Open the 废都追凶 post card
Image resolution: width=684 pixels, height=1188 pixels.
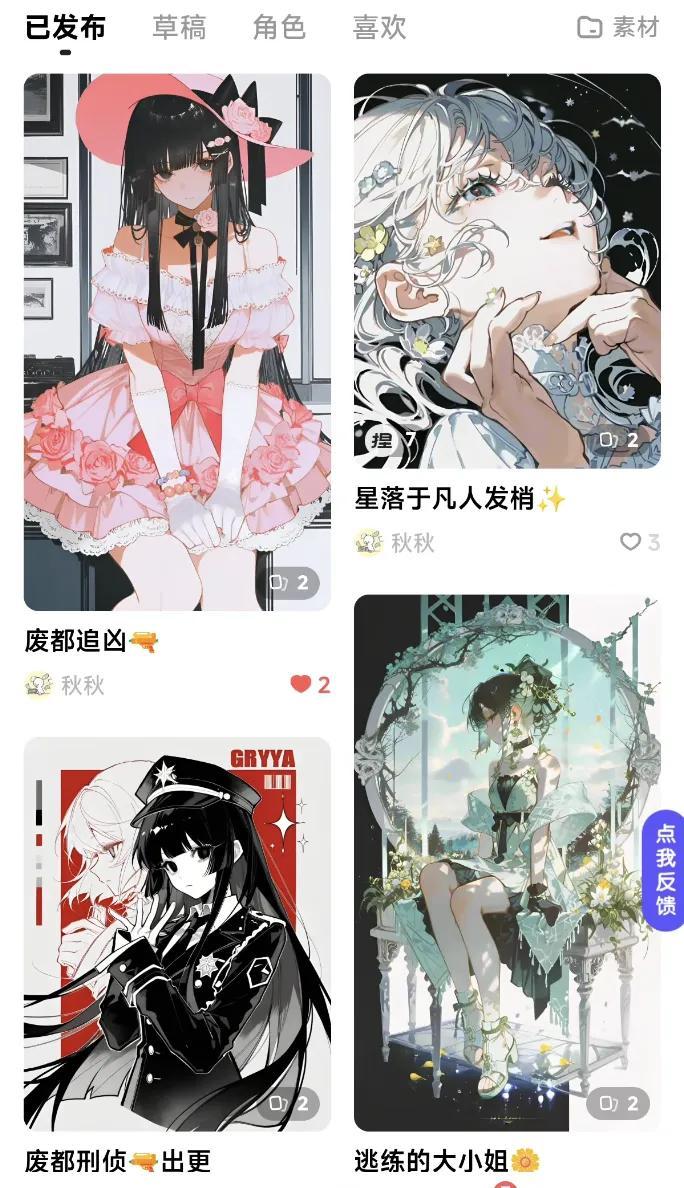pyautogui.click(x=177, y=342)
